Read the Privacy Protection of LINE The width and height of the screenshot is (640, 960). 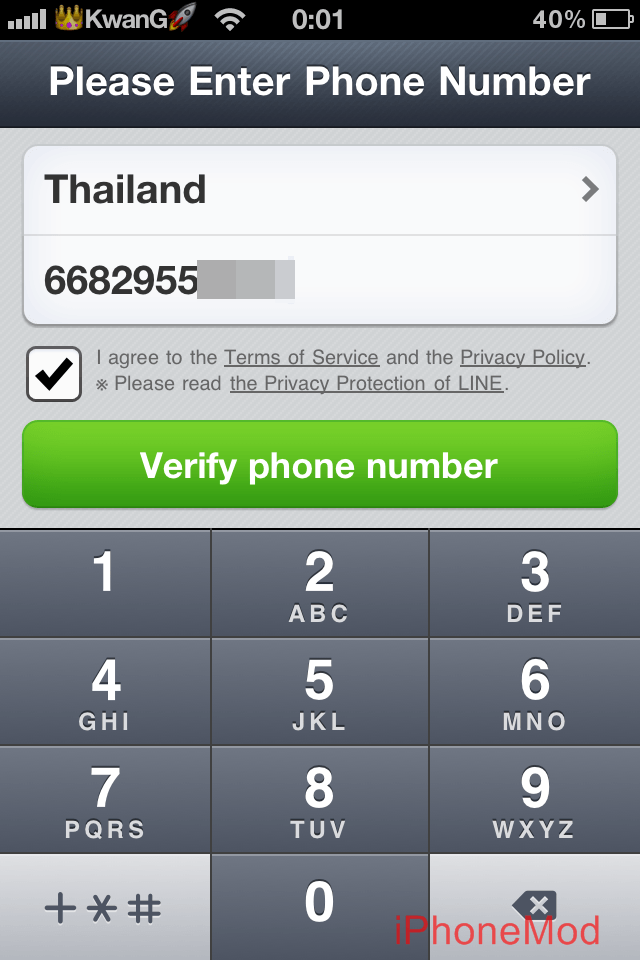(x=367, y=383)
